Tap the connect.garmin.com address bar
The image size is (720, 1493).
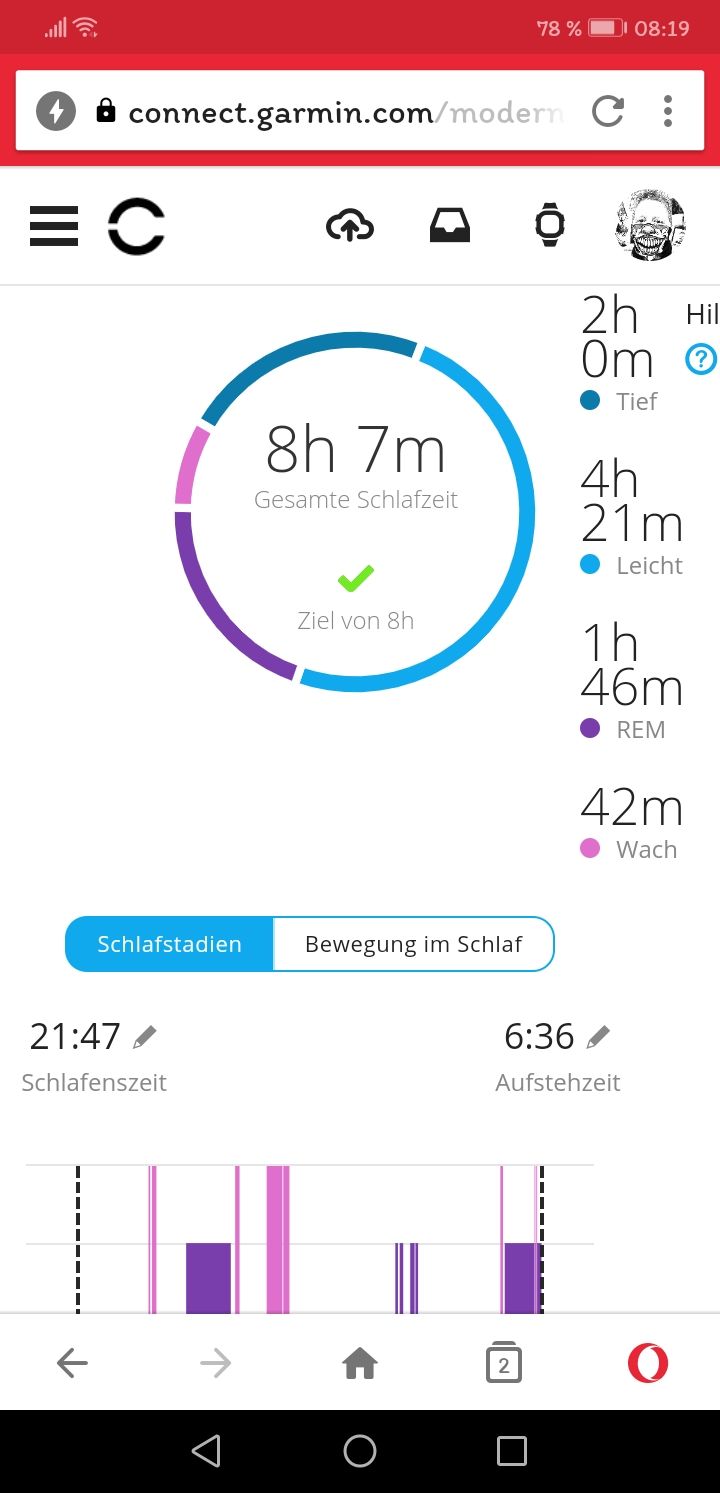tap(340, 112)
